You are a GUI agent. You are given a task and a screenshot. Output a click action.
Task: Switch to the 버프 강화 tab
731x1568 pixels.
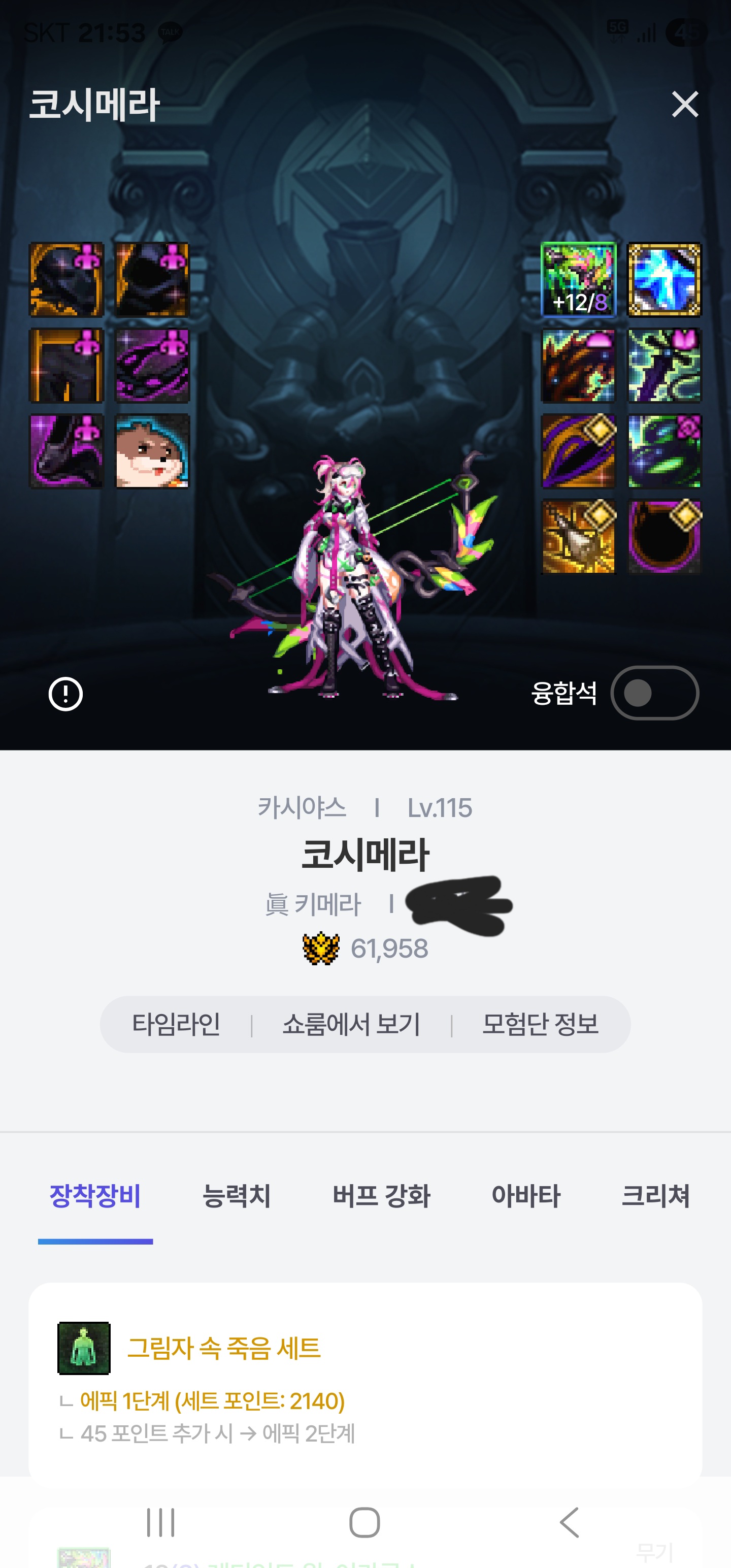pyautogui.click(x=381, y=1195)
